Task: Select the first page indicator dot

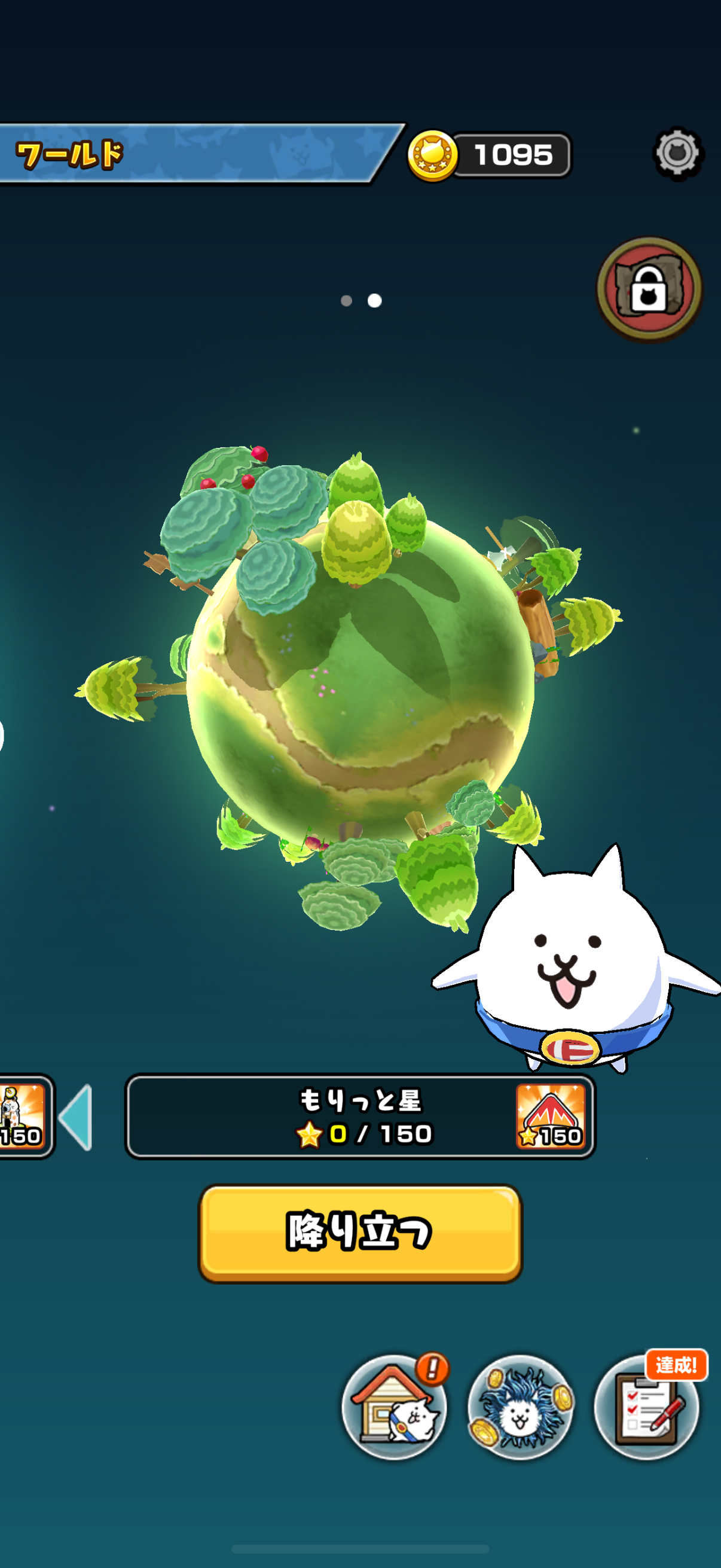Action: point(346,301)
